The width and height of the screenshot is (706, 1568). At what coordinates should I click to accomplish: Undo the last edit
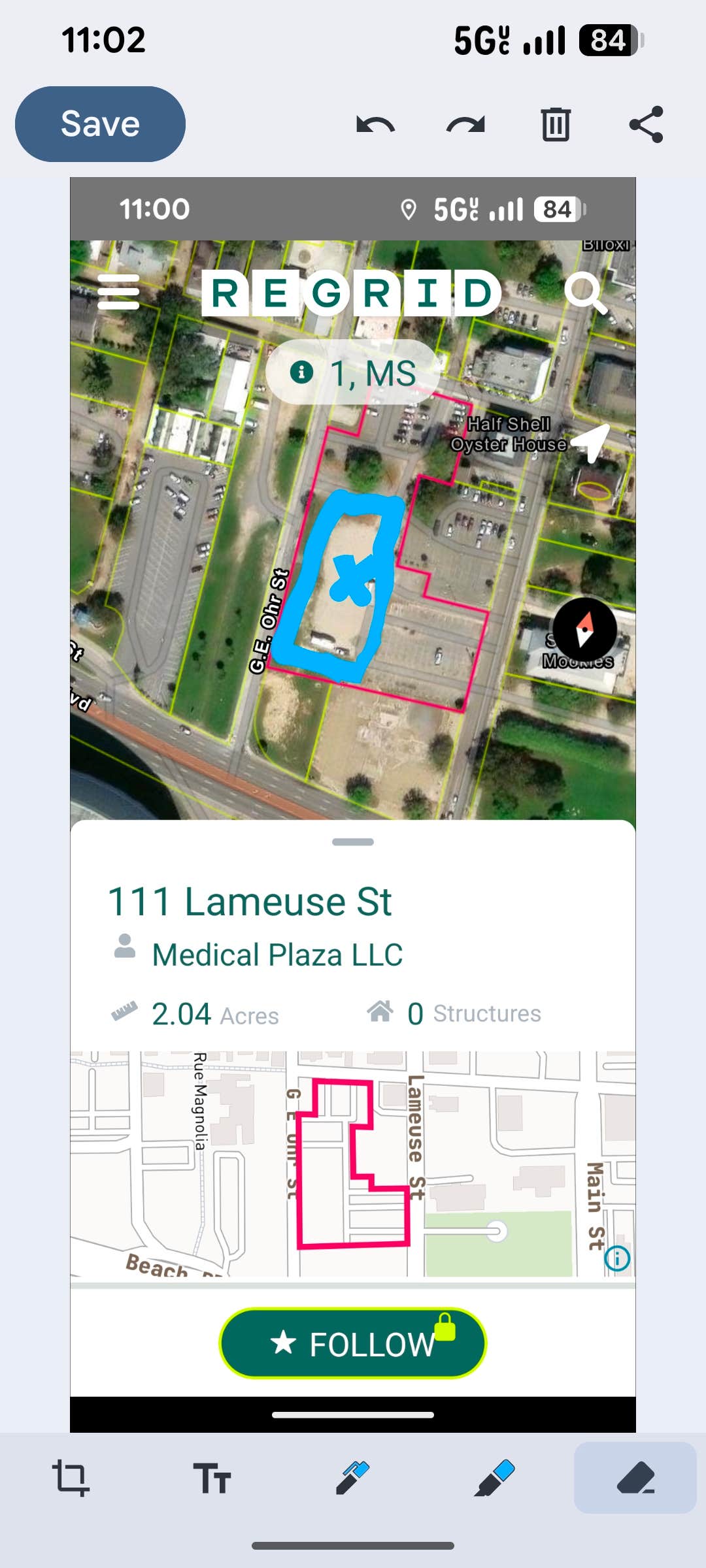[x=375, y=124]
